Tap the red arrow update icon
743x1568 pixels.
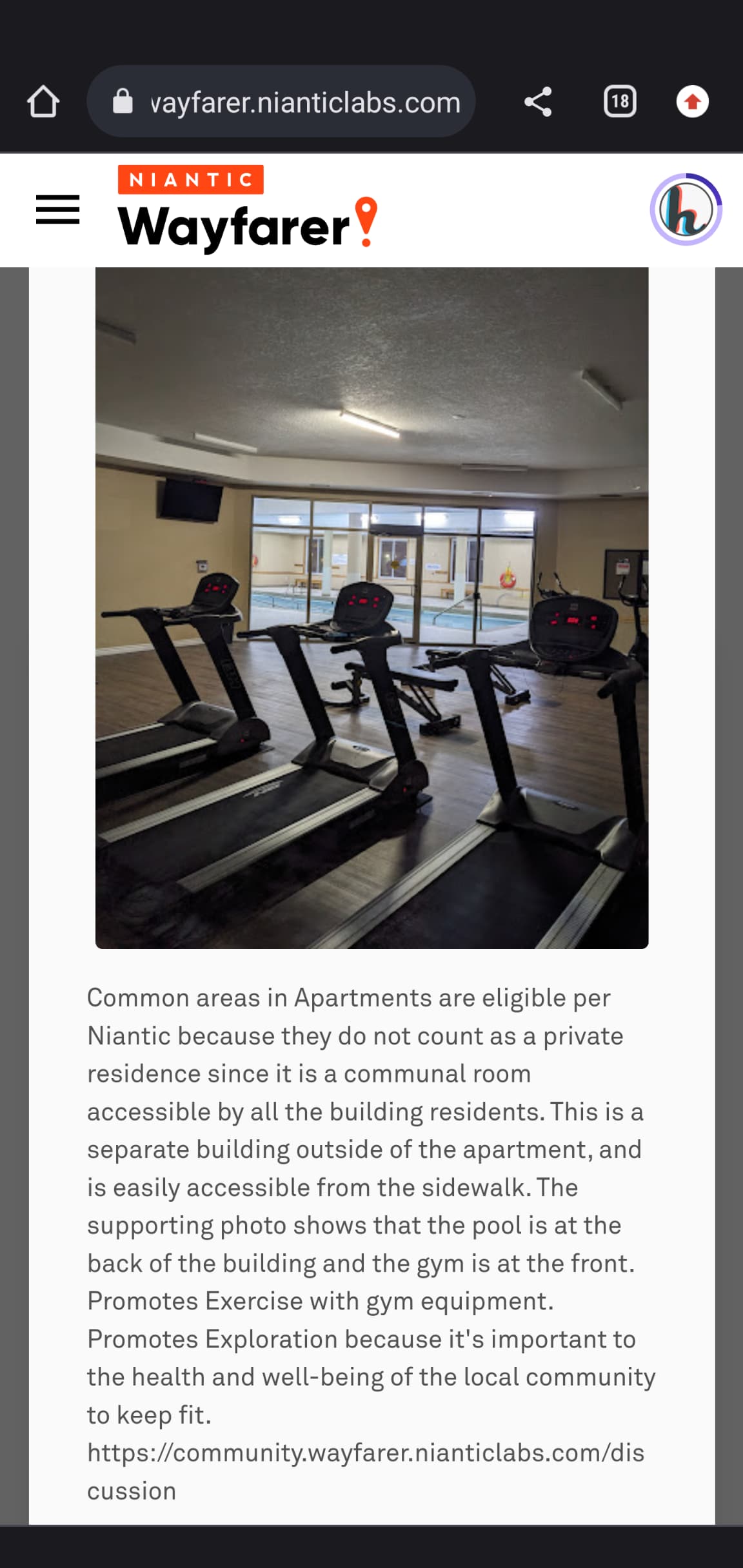tap(693, 102)
